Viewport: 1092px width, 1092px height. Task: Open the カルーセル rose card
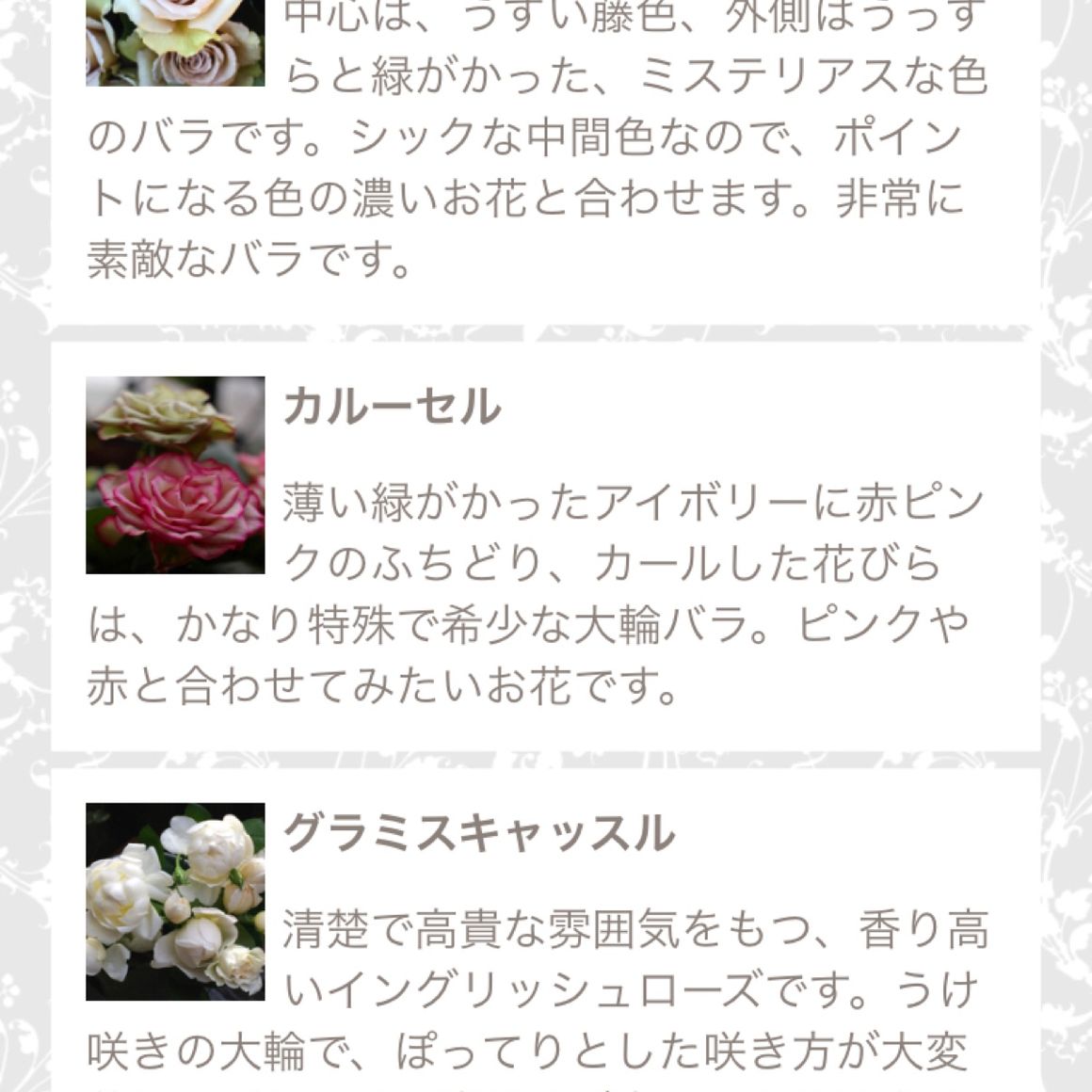pos(544,546)
